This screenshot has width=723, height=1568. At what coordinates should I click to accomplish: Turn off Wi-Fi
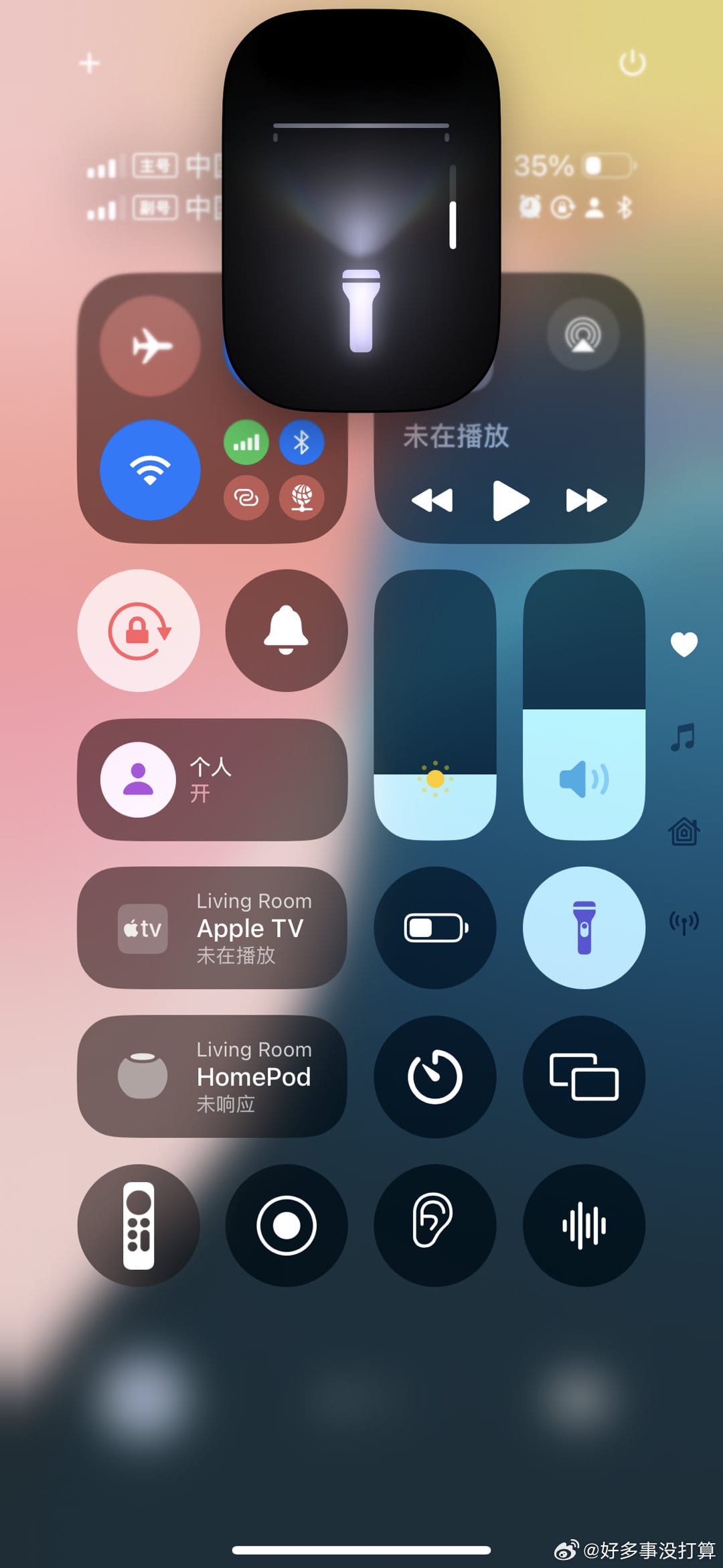coord(150,470)
